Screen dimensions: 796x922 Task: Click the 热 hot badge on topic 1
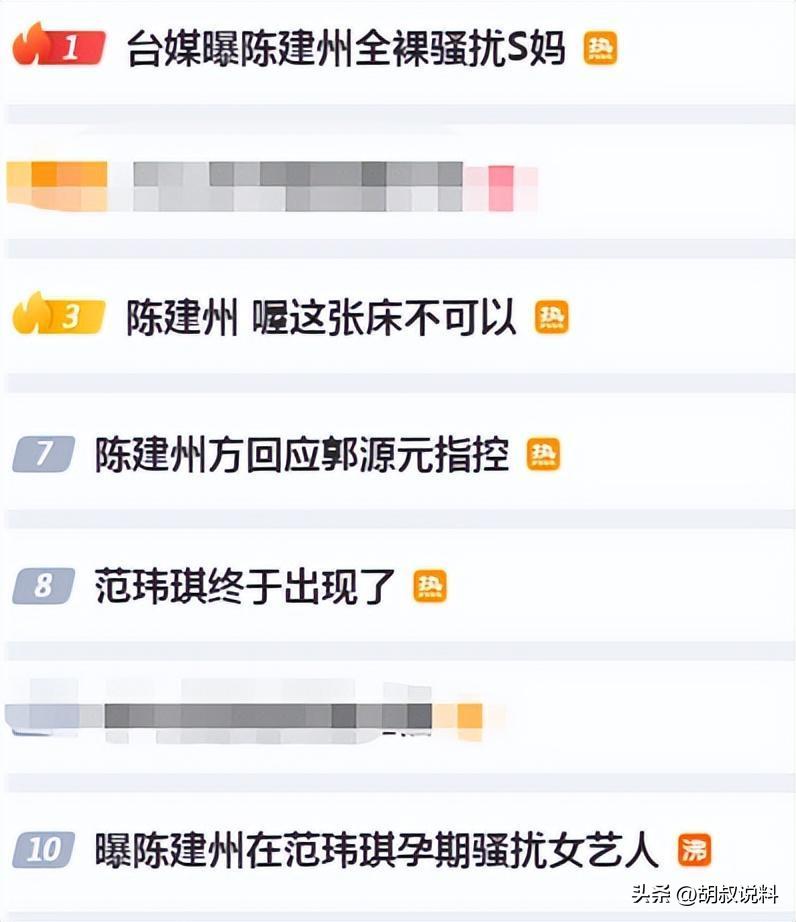(600, 49)
